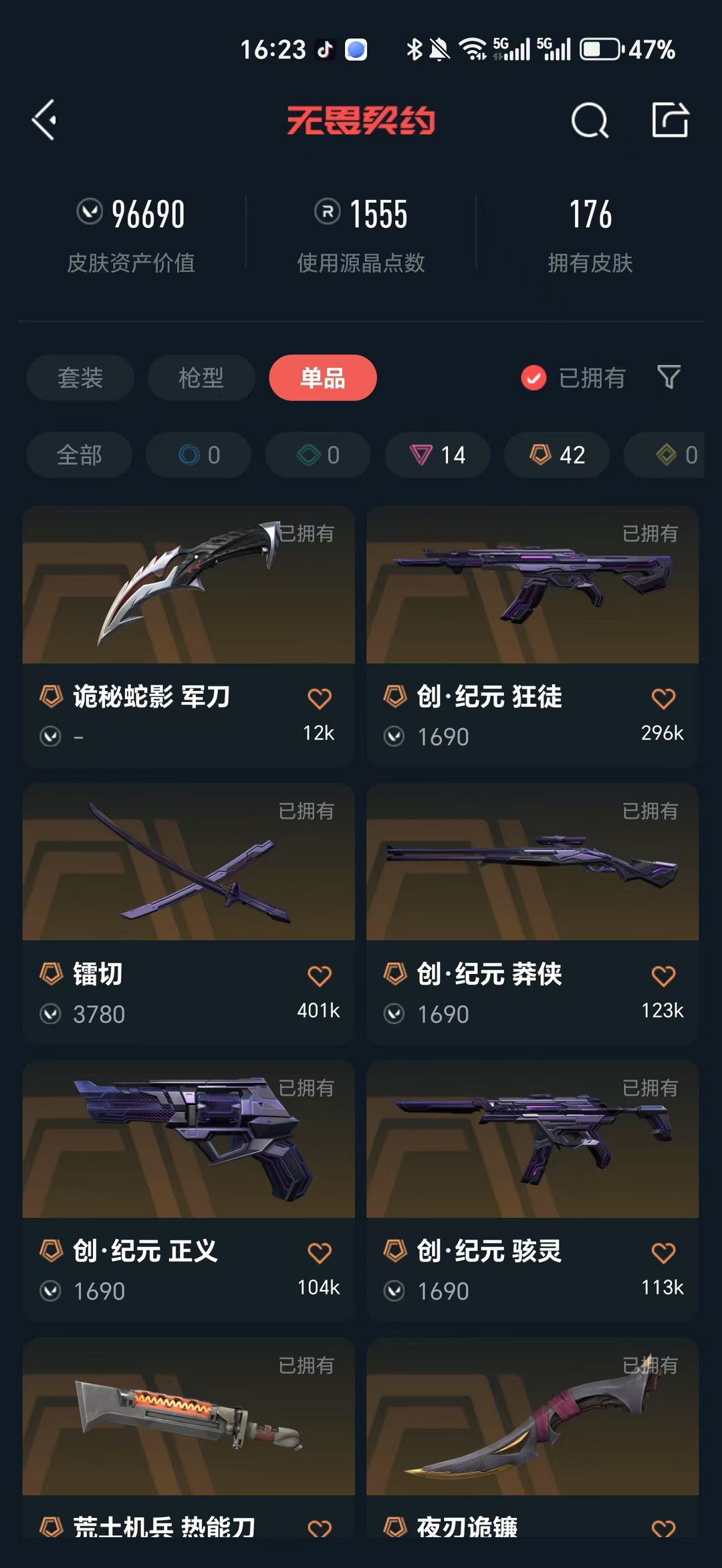This screenshot has height=1568, width=722.
Task: Switch to the 套装 tab
Action: 80,378
